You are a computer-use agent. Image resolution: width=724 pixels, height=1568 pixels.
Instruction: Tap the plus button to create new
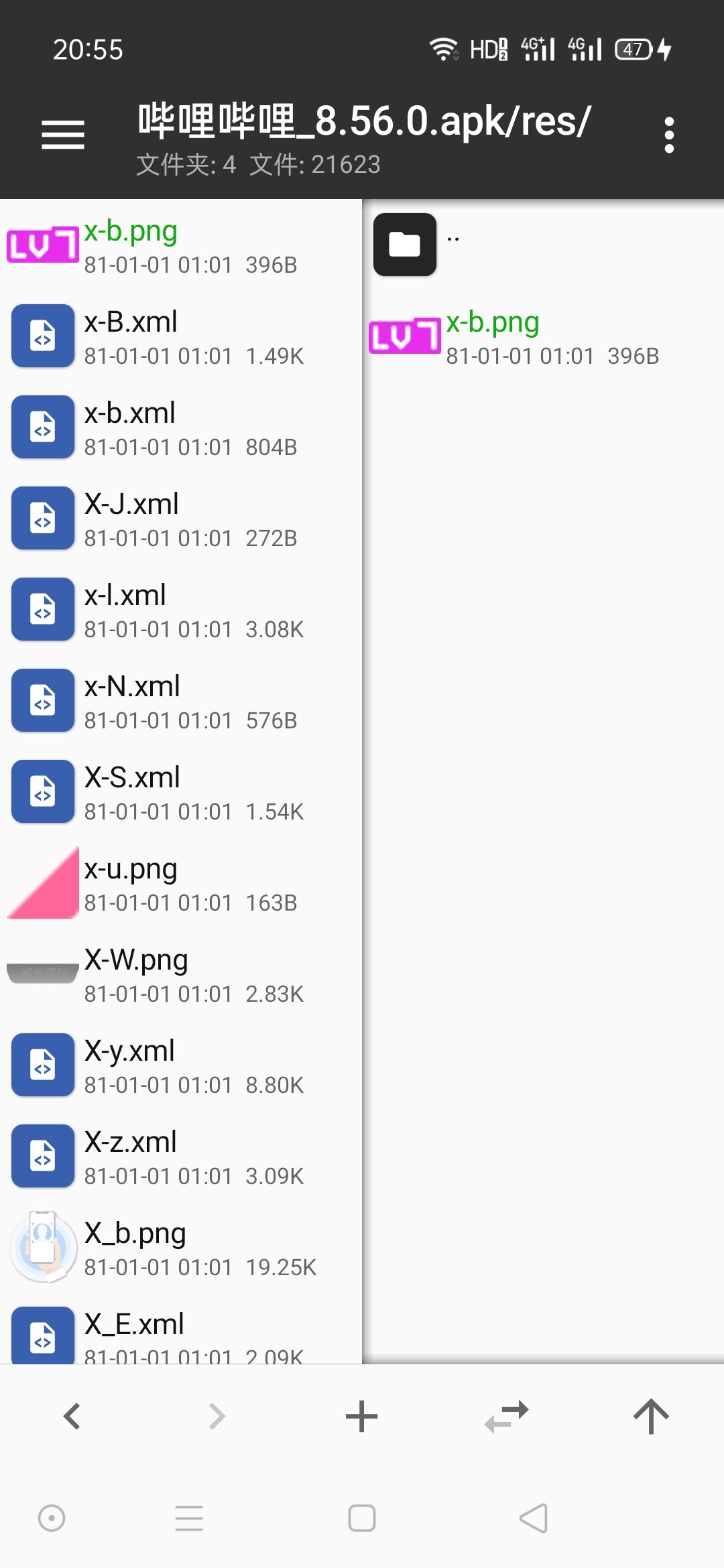[x=362, y=1417]
